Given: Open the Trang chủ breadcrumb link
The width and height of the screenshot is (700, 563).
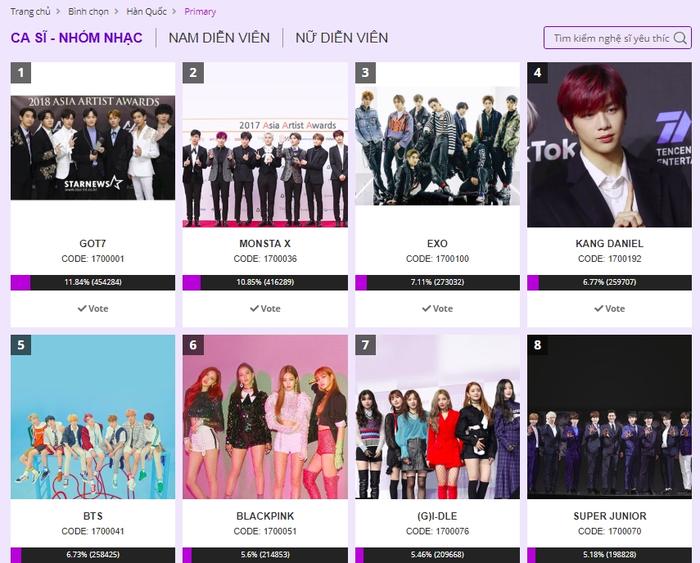Looking at the screenshot, I should [x=32, y=12].
